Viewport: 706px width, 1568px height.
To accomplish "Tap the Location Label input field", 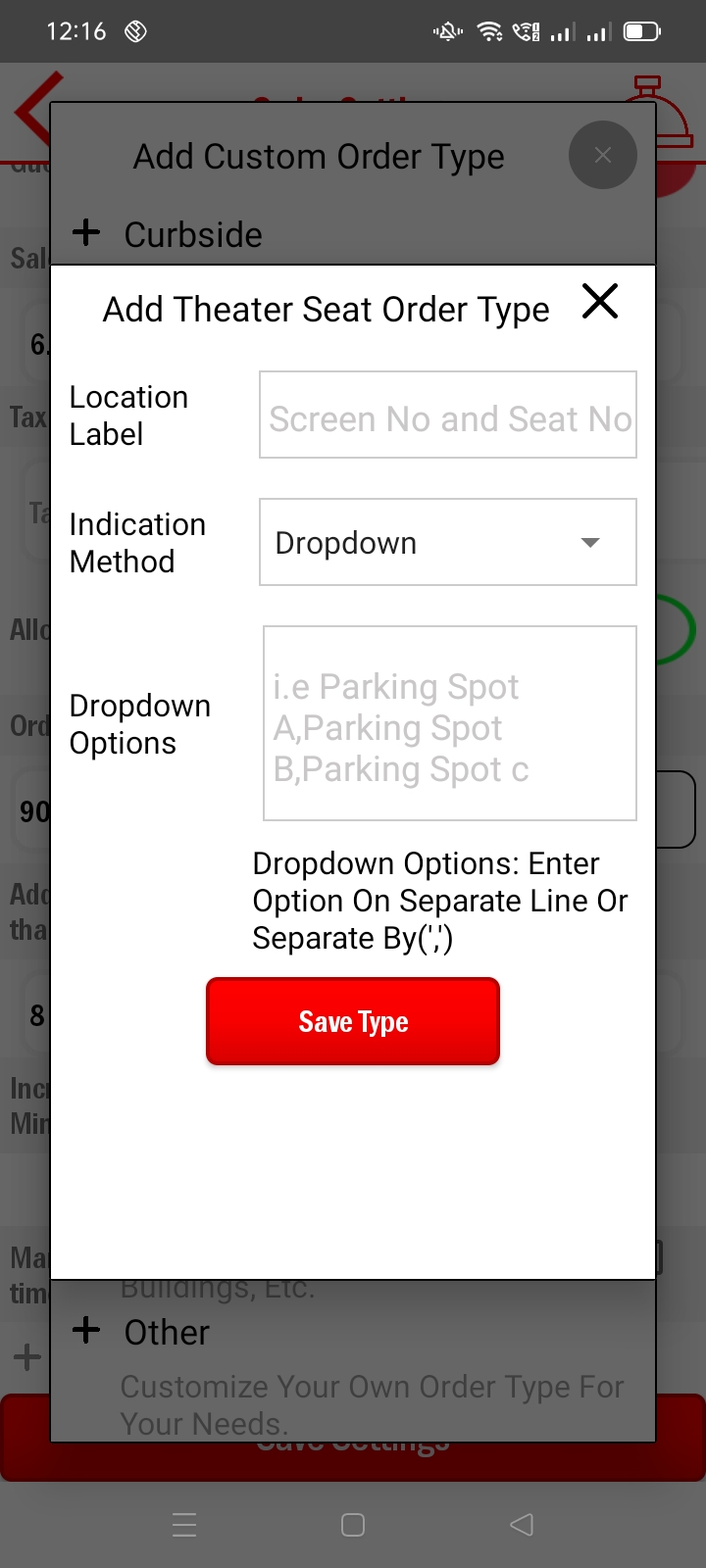I will 447,415.
